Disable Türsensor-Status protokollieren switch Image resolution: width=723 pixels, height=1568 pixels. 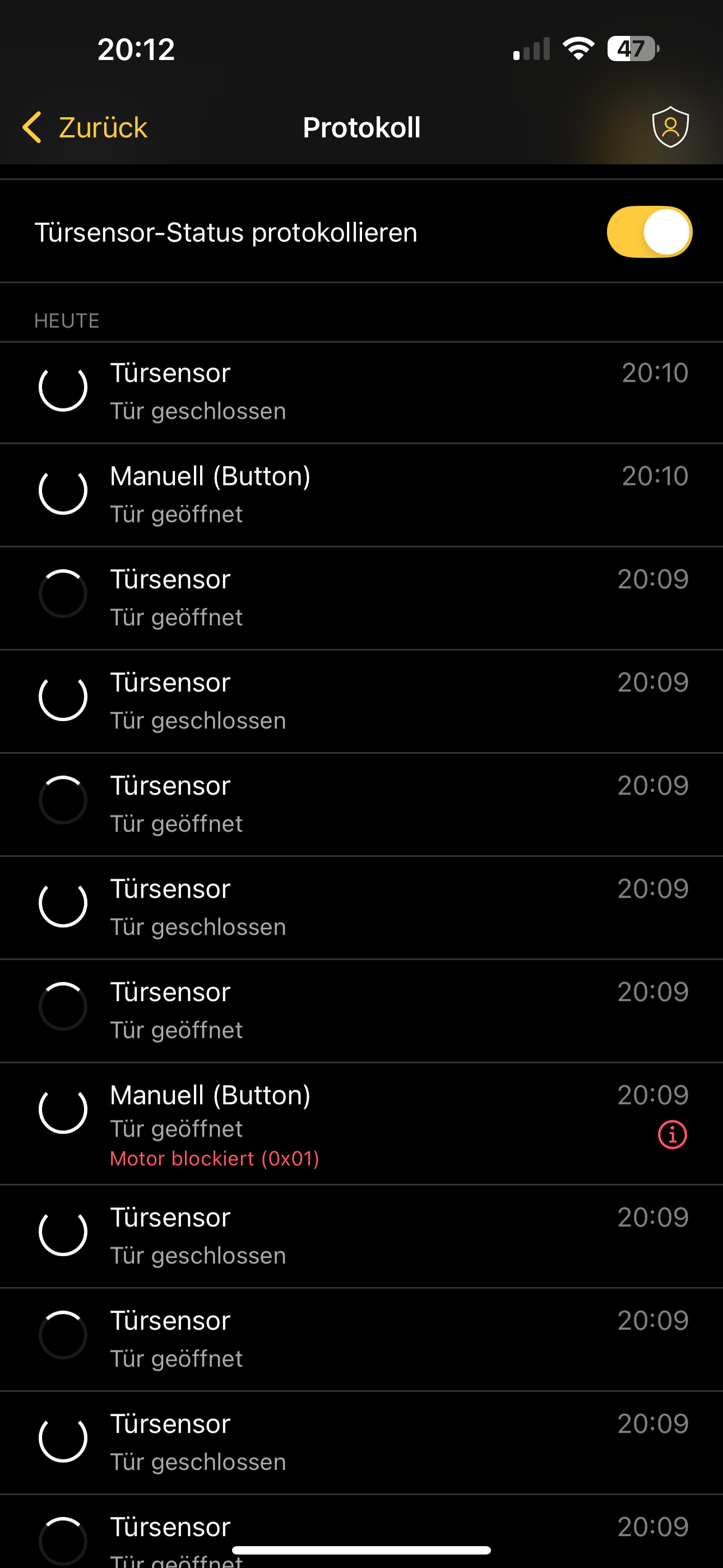click(649, 232)
